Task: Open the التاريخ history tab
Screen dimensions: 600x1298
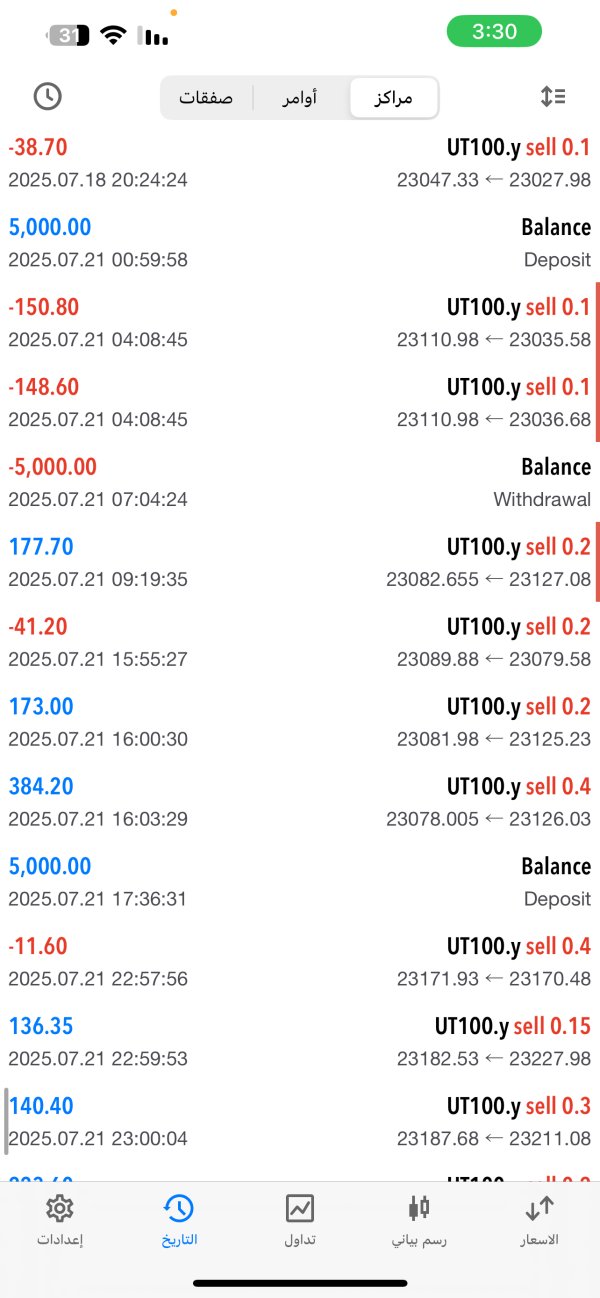Action: click(179, 1221)
